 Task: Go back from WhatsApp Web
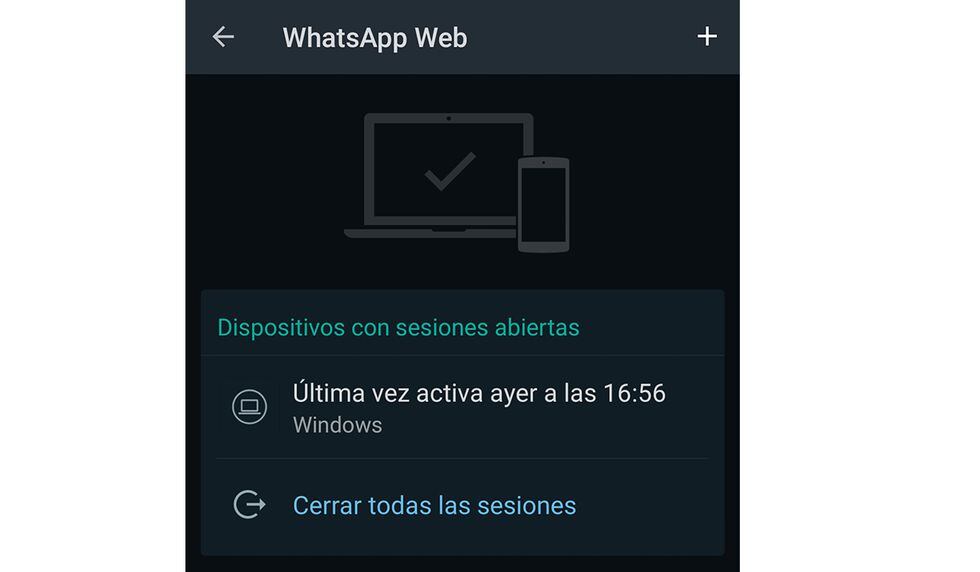pyautogui.click(x=223, y=37)
